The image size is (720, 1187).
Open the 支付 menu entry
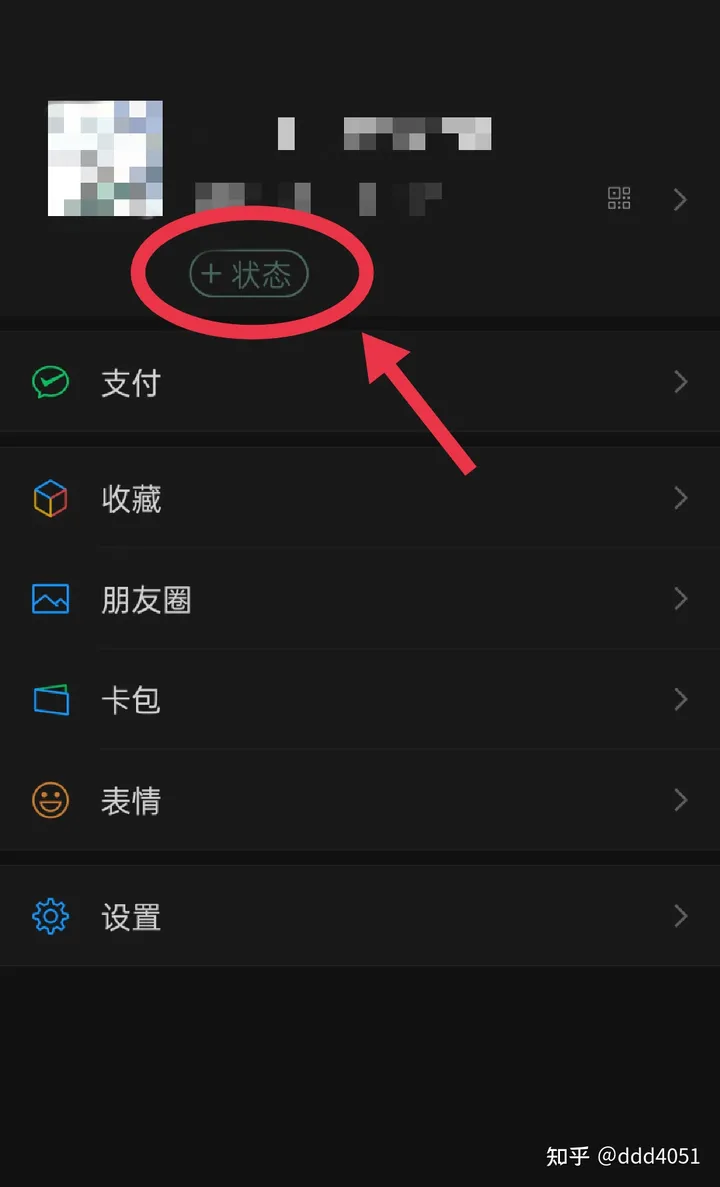coord(130,383)
